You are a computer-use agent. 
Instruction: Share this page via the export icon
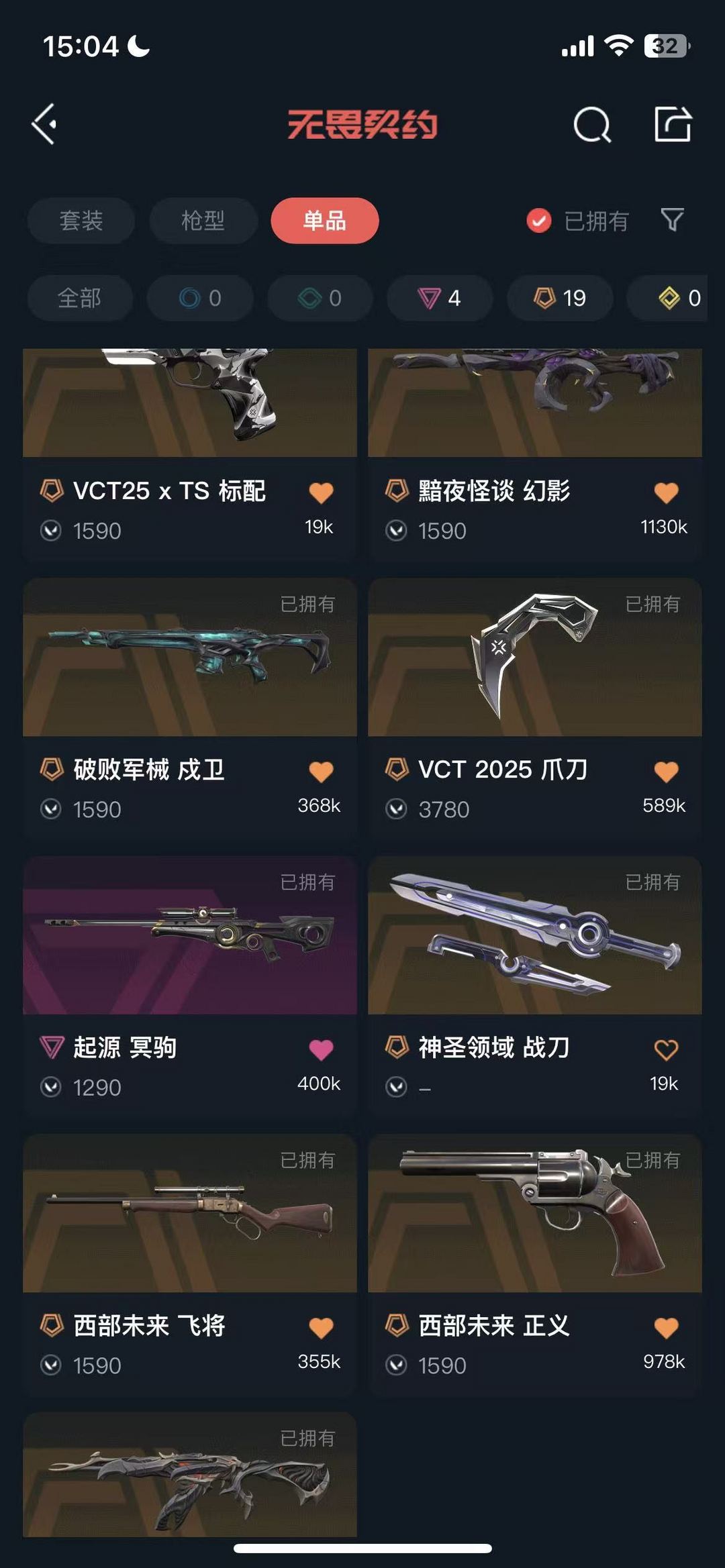click(673, 124)
